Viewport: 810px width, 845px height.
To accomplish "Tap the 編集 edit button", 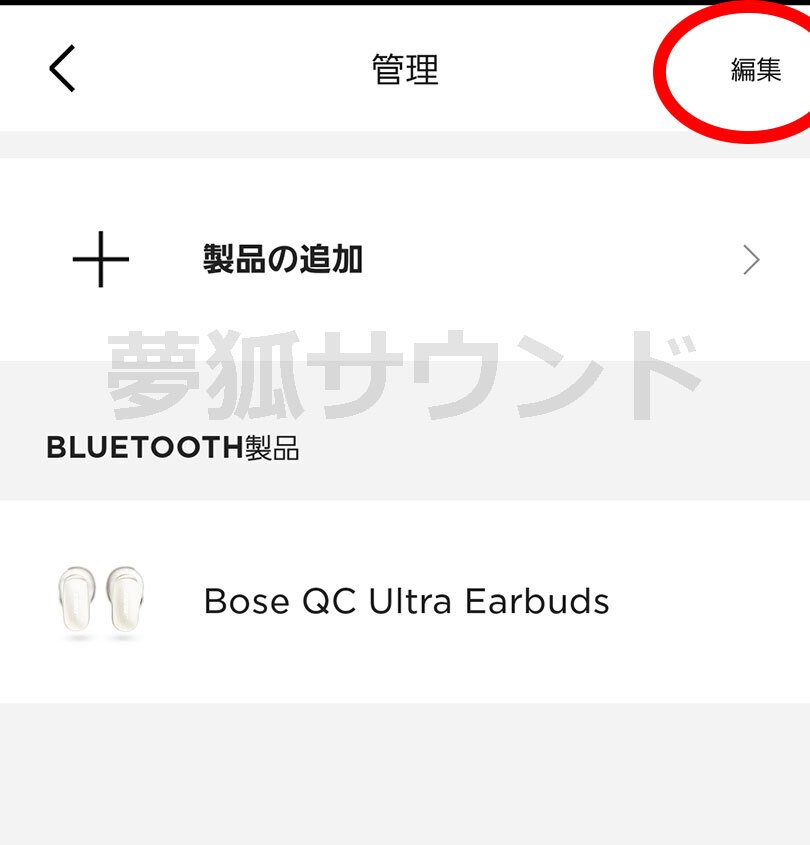I will (x=755, y=70).
